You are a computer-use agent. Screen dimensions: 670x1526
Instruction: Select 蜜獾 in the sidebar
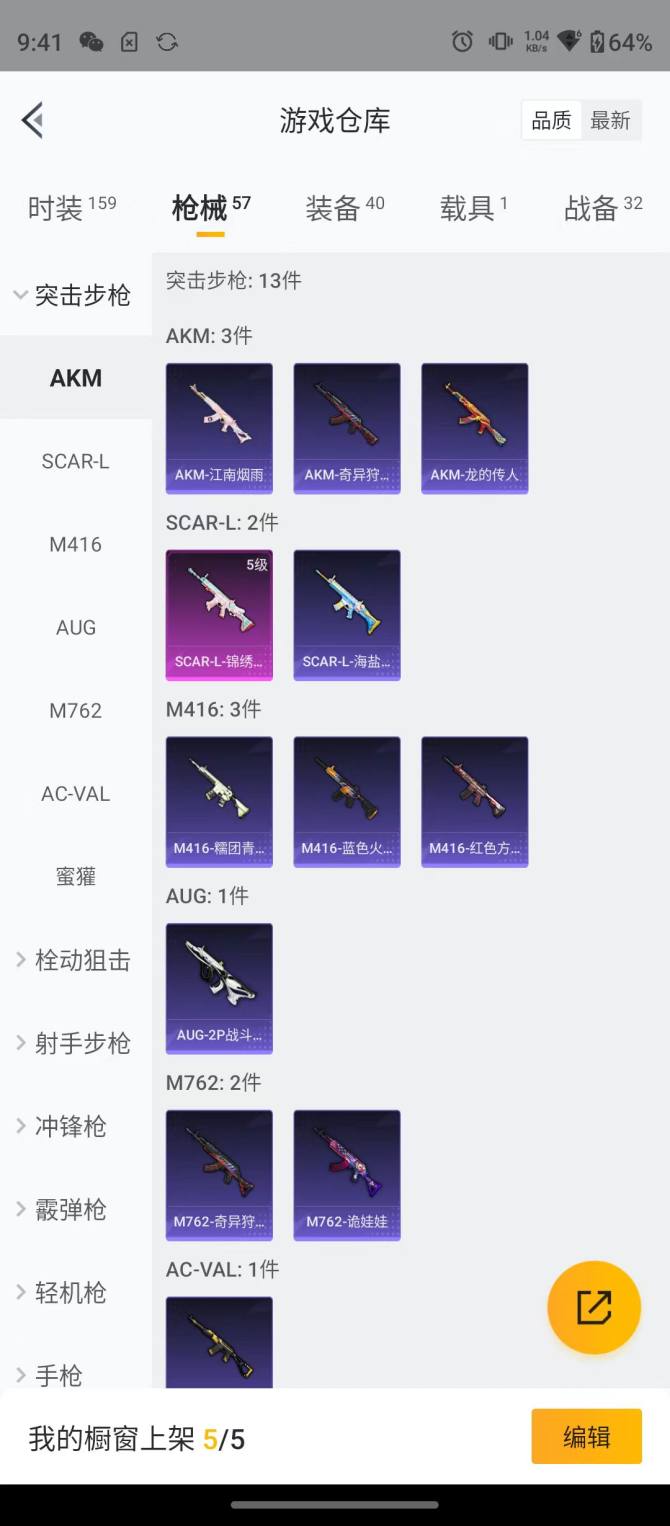pos(75,877)
